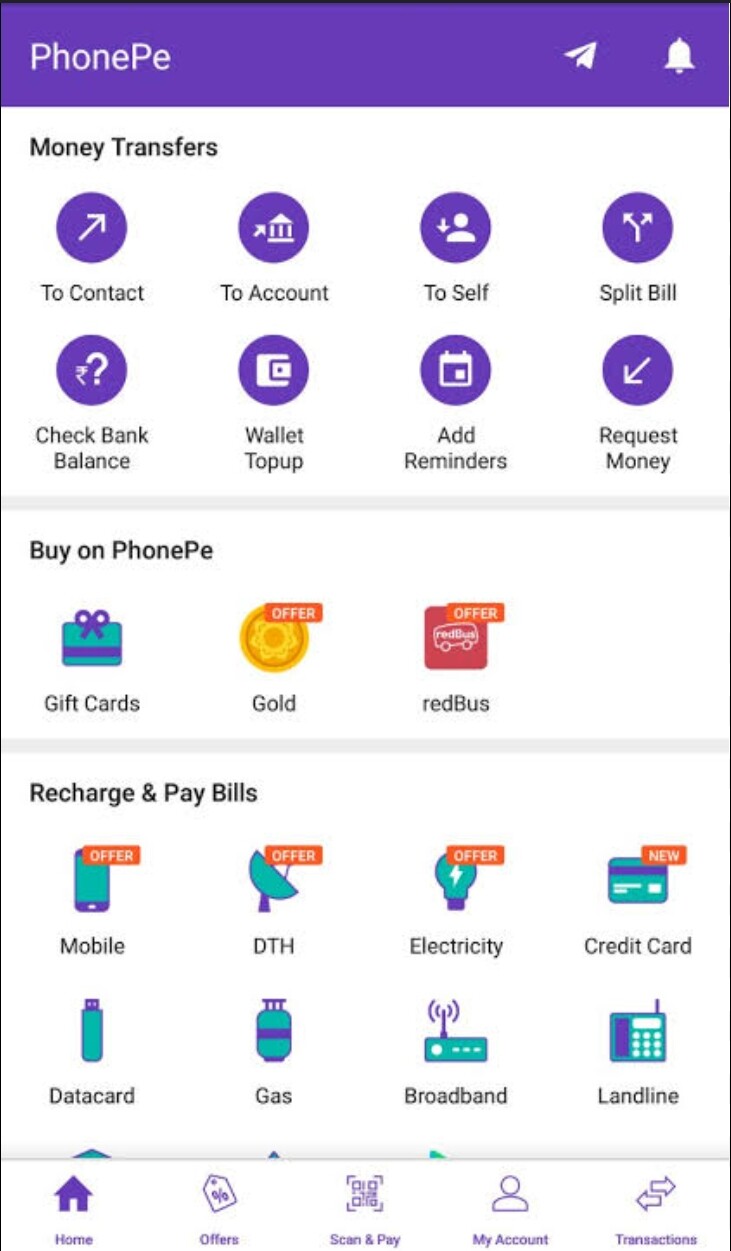Select Request Money
The width and height of the screenshot is (731, 1251).
click(638, 371)
